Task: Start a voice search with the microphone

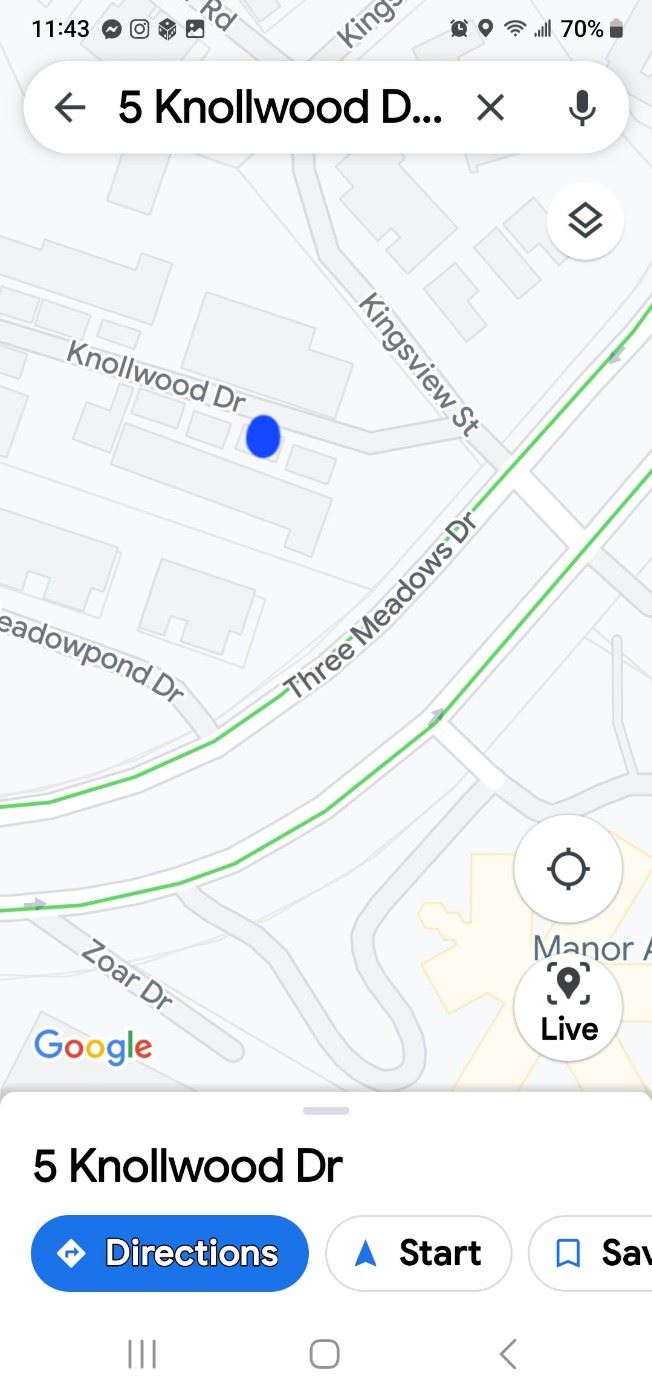Action: [582, 107]
